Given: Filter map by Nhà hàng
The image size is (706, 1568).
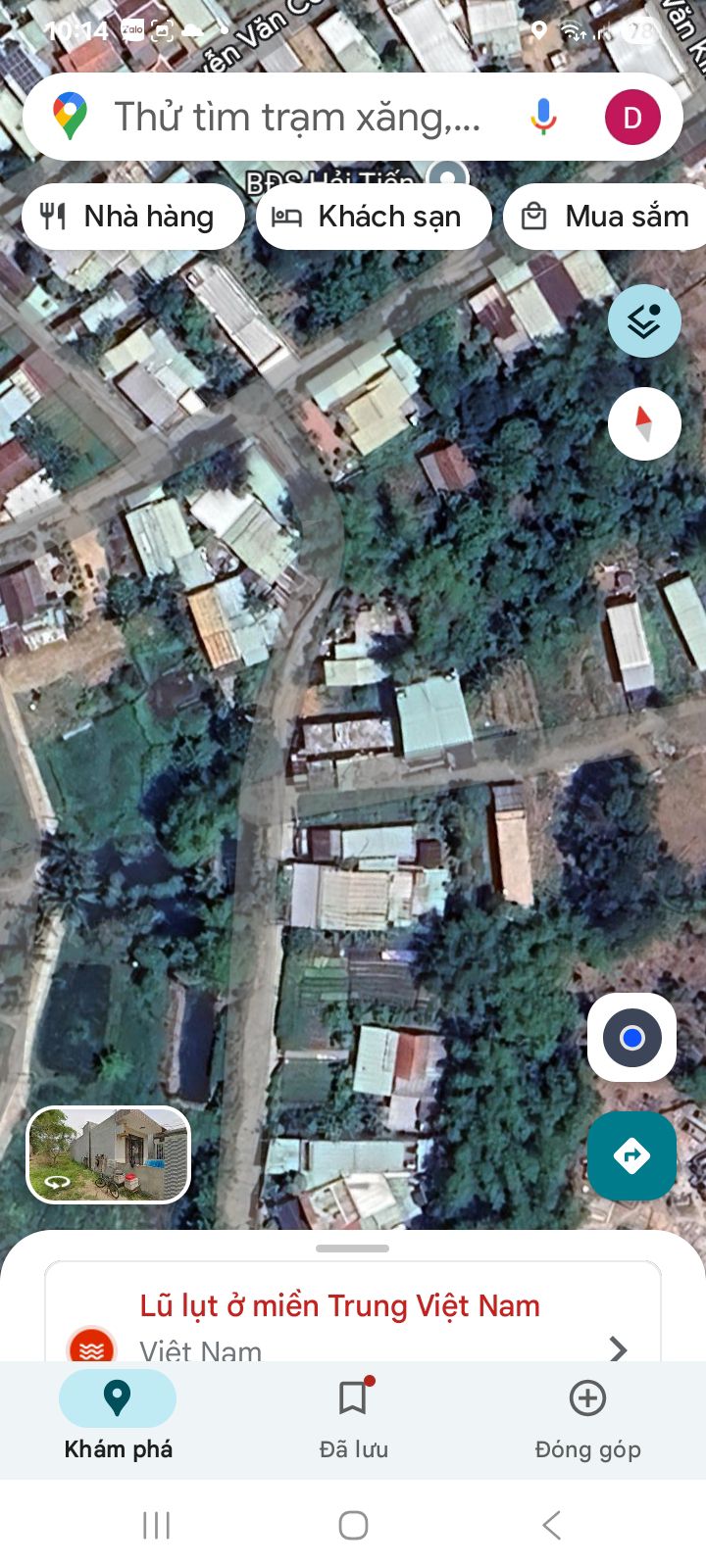Looking at the screenshot, I should tap(132, 217).
